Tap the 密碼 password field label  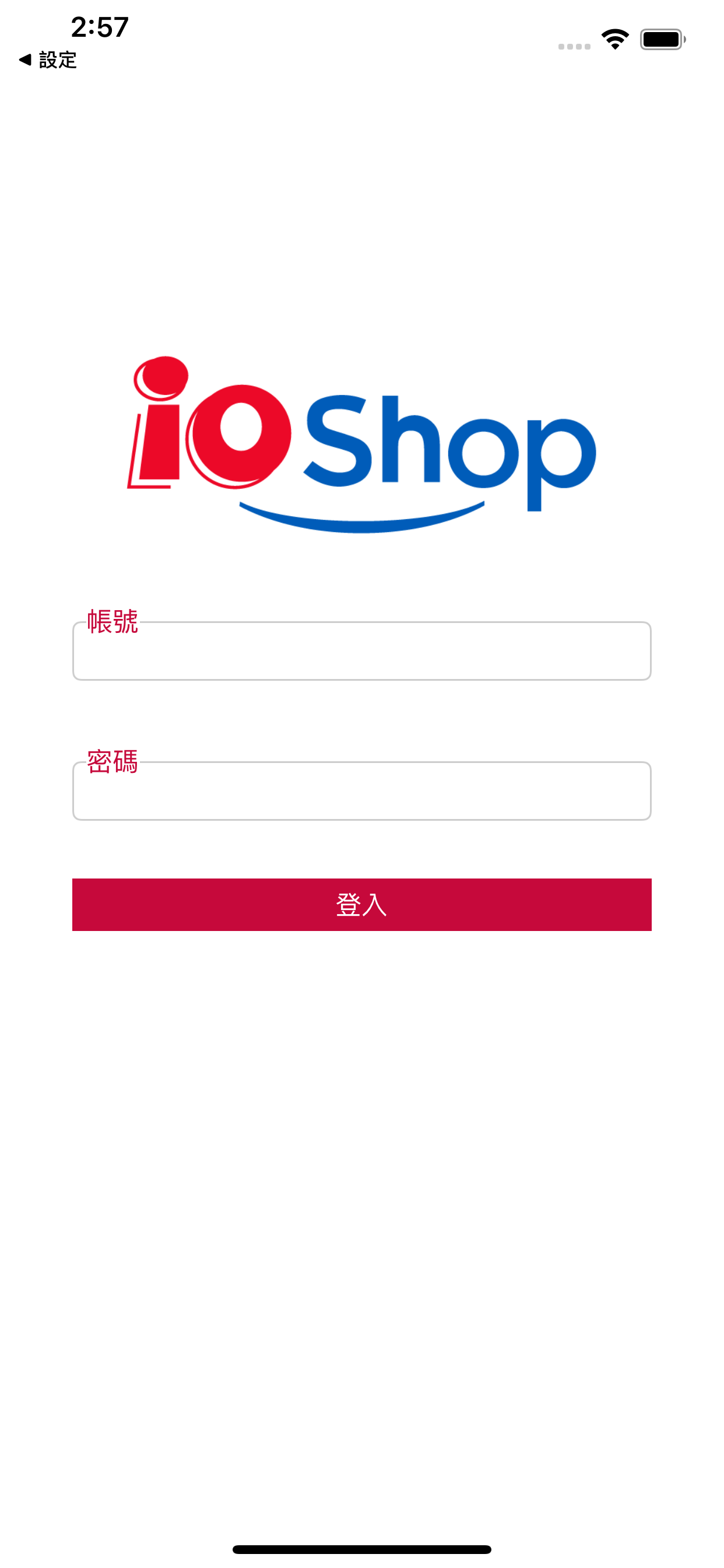pos(113,762)
